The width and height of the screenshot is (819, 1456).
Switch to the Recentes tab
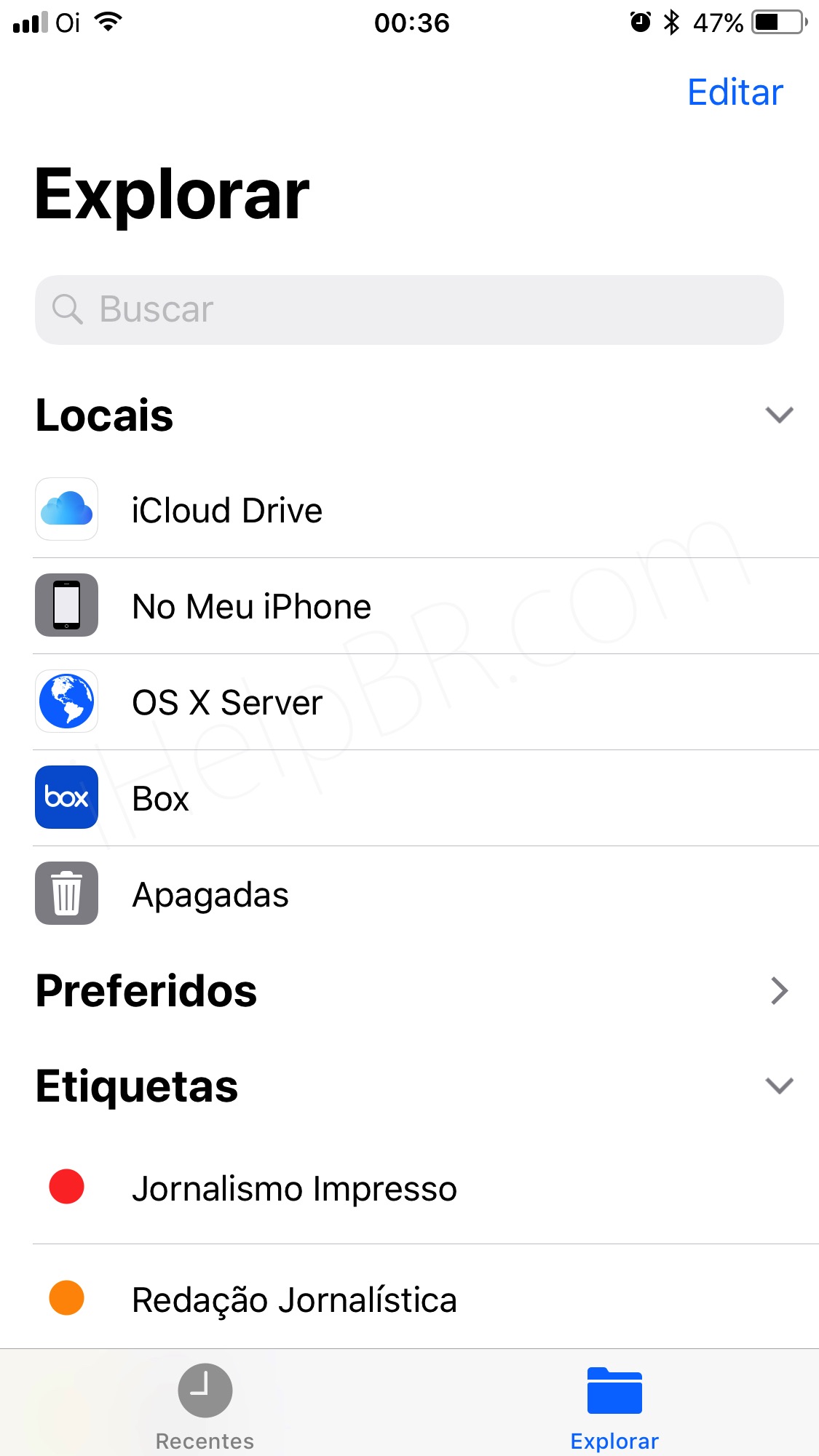click(205, 1406)
